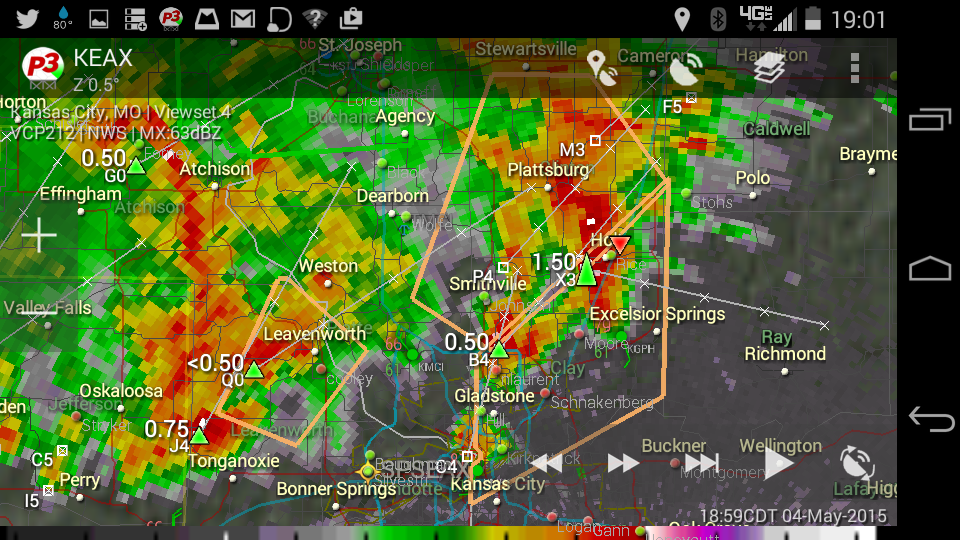Open the radar site selector dish icon

pyautogui.click(x=685, y=68)
